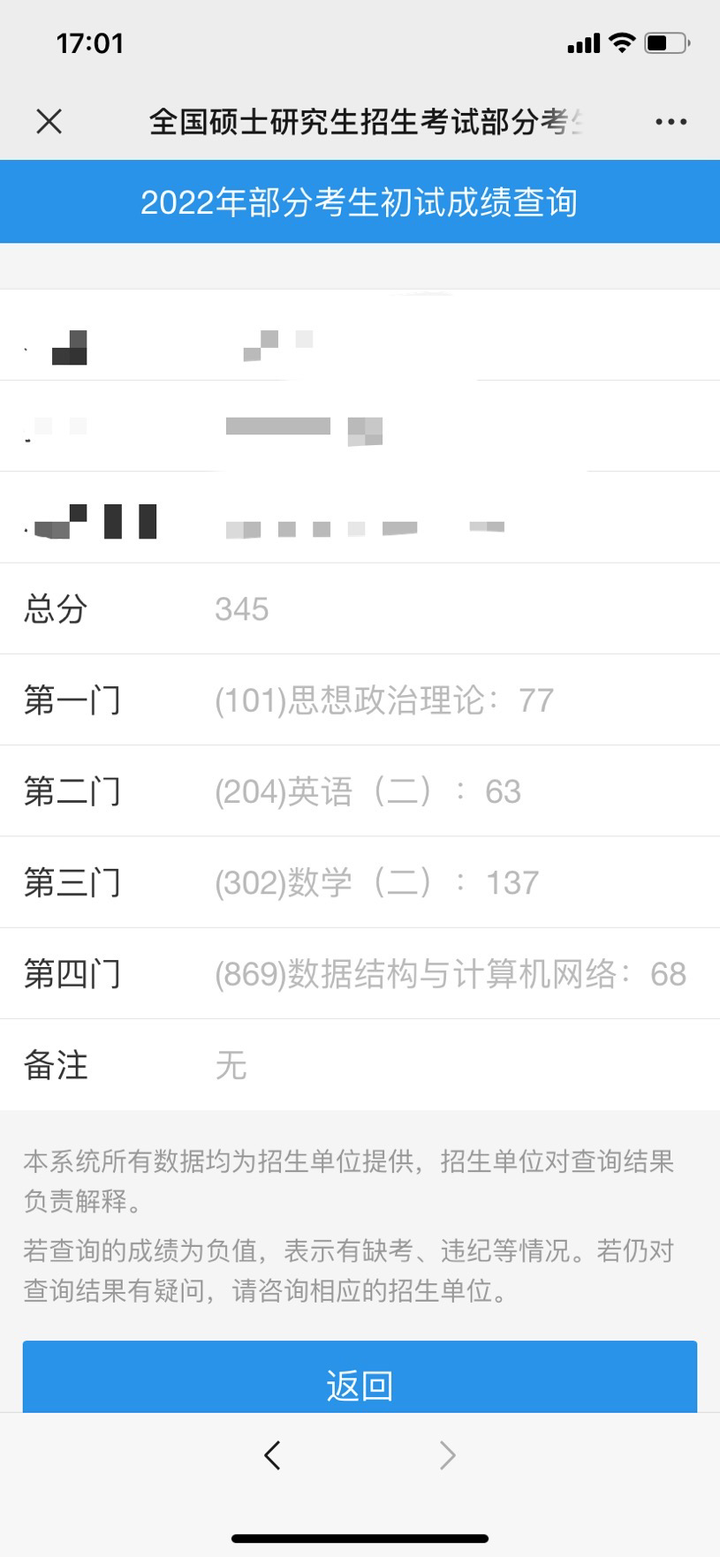Go back to previous web page
This screenshot has width=720, height=1557.
click(x=272, y=1455)
